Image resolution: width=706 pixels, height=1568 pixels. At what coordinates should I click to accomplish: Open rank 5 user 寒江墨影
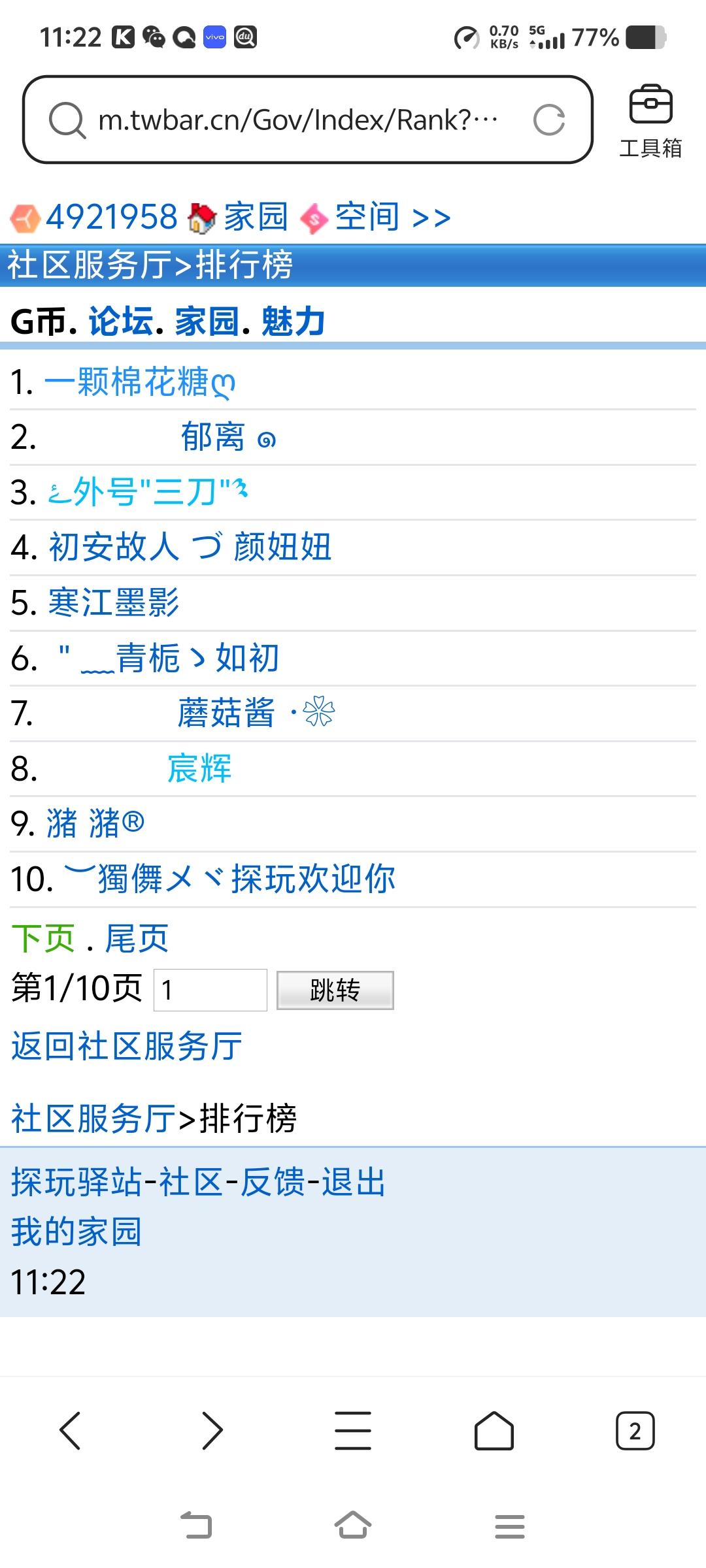click(114, 602)
